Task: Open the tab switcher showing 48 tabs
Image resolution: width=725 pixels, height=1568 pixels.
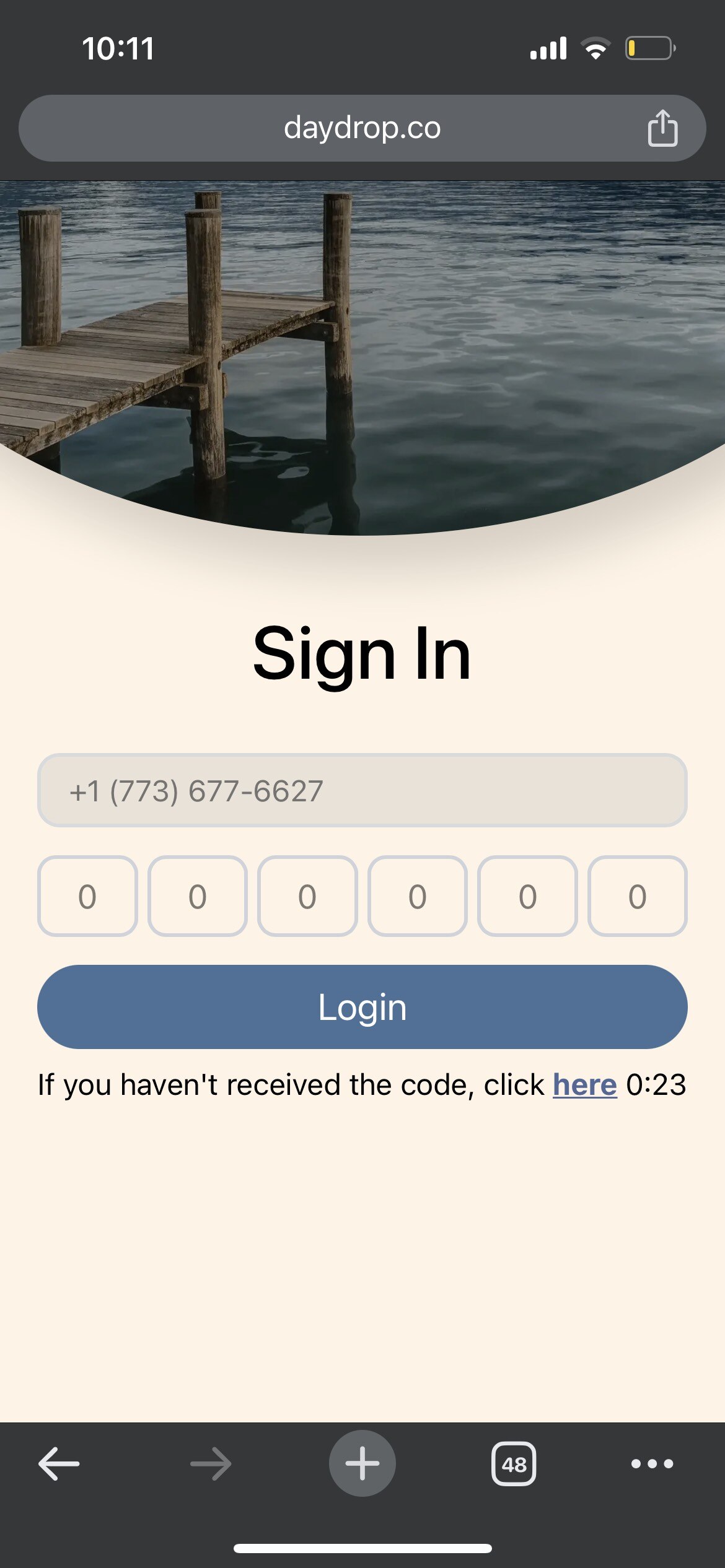Action: [x=514, y=1463]
